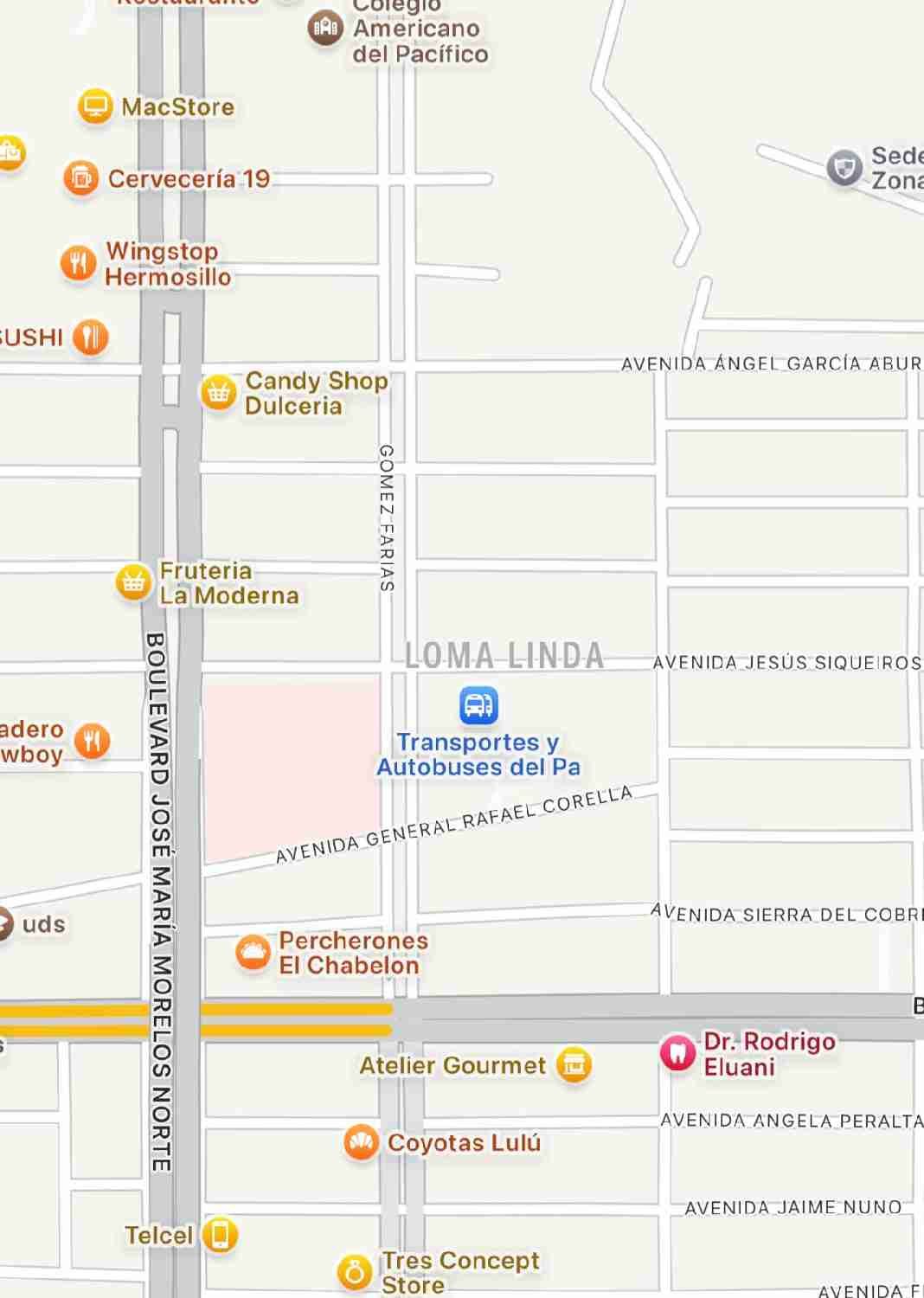924x1298 pixels.
Task: Select the Atelier Gourmet marker
Action: coord(574,1064)
